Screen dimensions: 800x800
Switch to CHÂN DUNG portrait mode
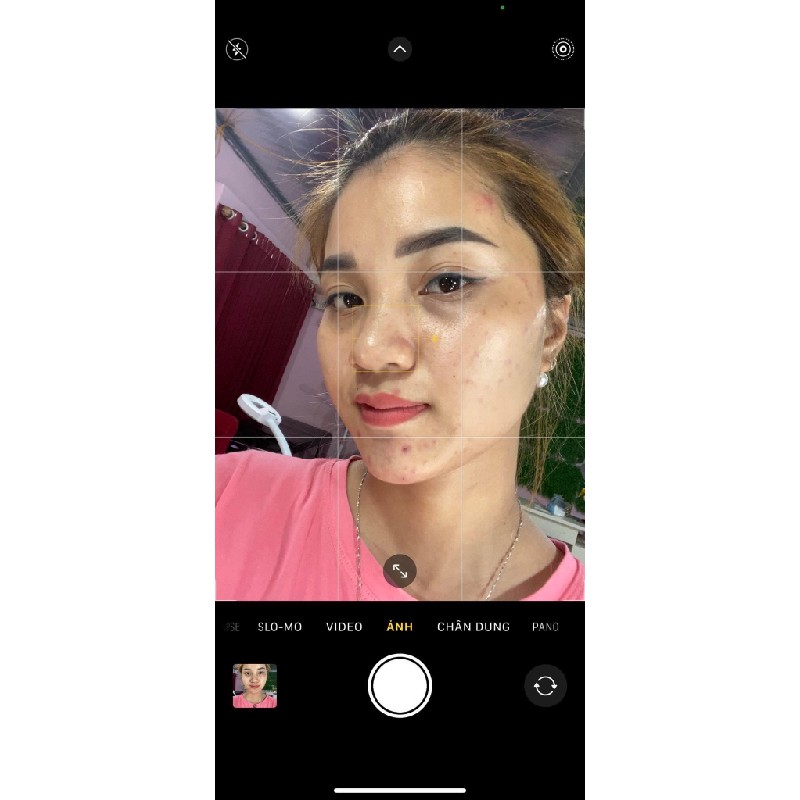(473, 627)
